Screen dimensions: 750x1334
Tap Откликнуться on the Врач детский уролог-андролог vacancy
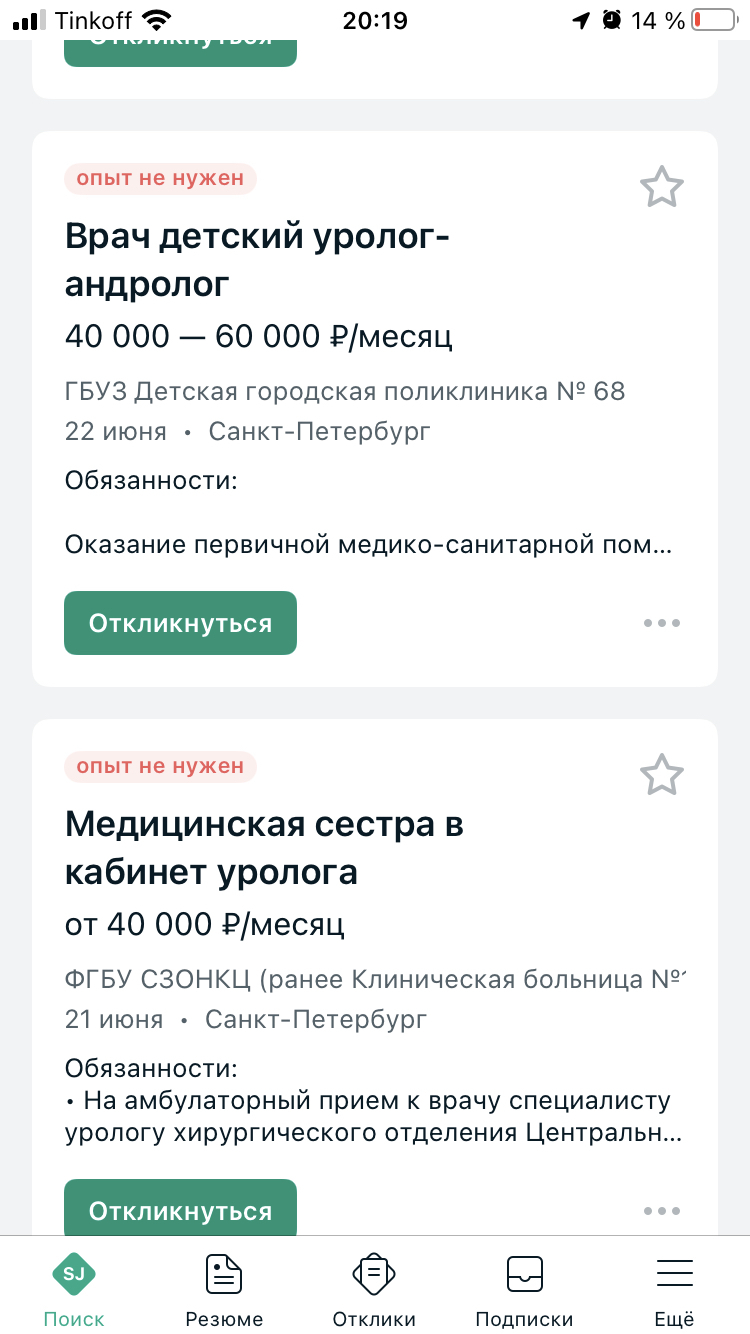(180, 623)
